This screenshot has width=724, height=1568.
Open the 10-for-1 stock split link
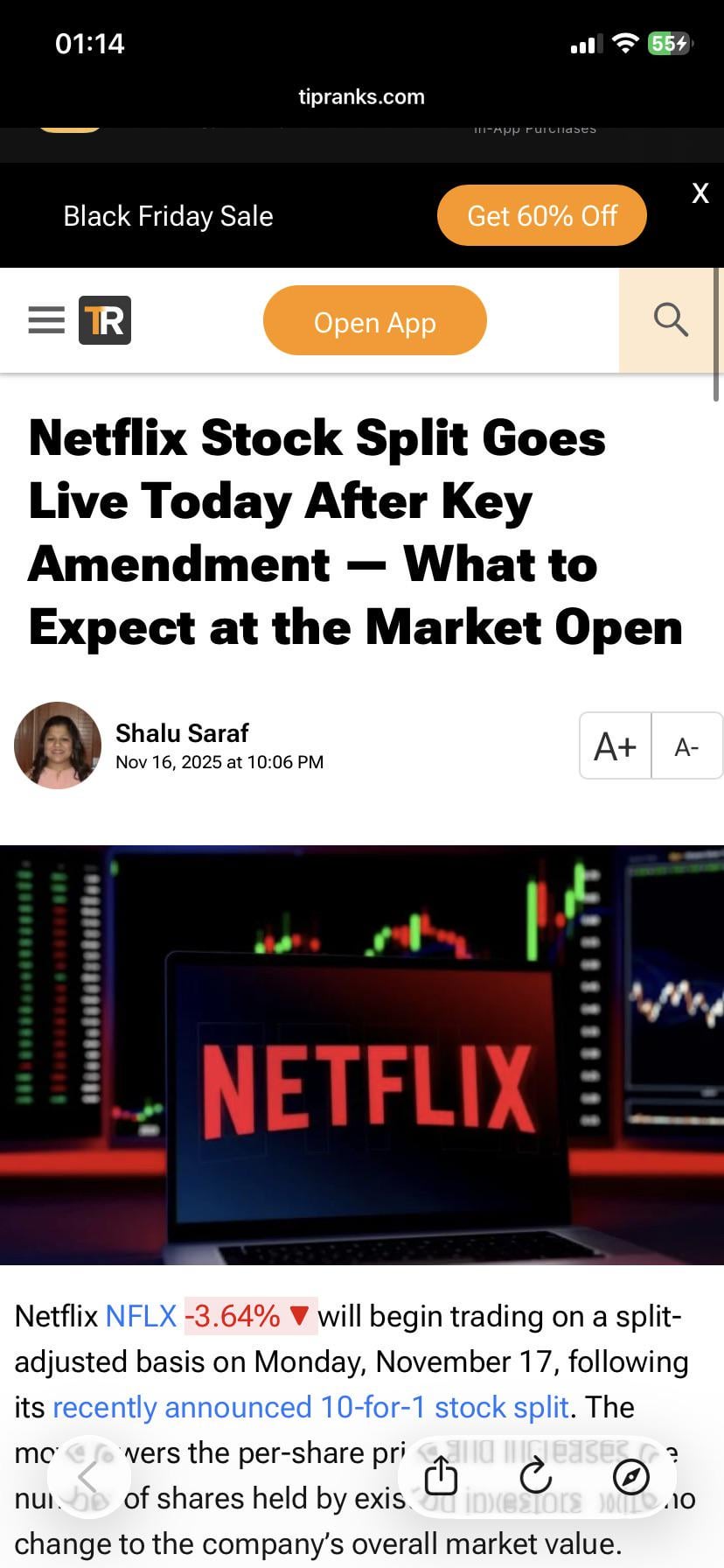(310, 1407)
